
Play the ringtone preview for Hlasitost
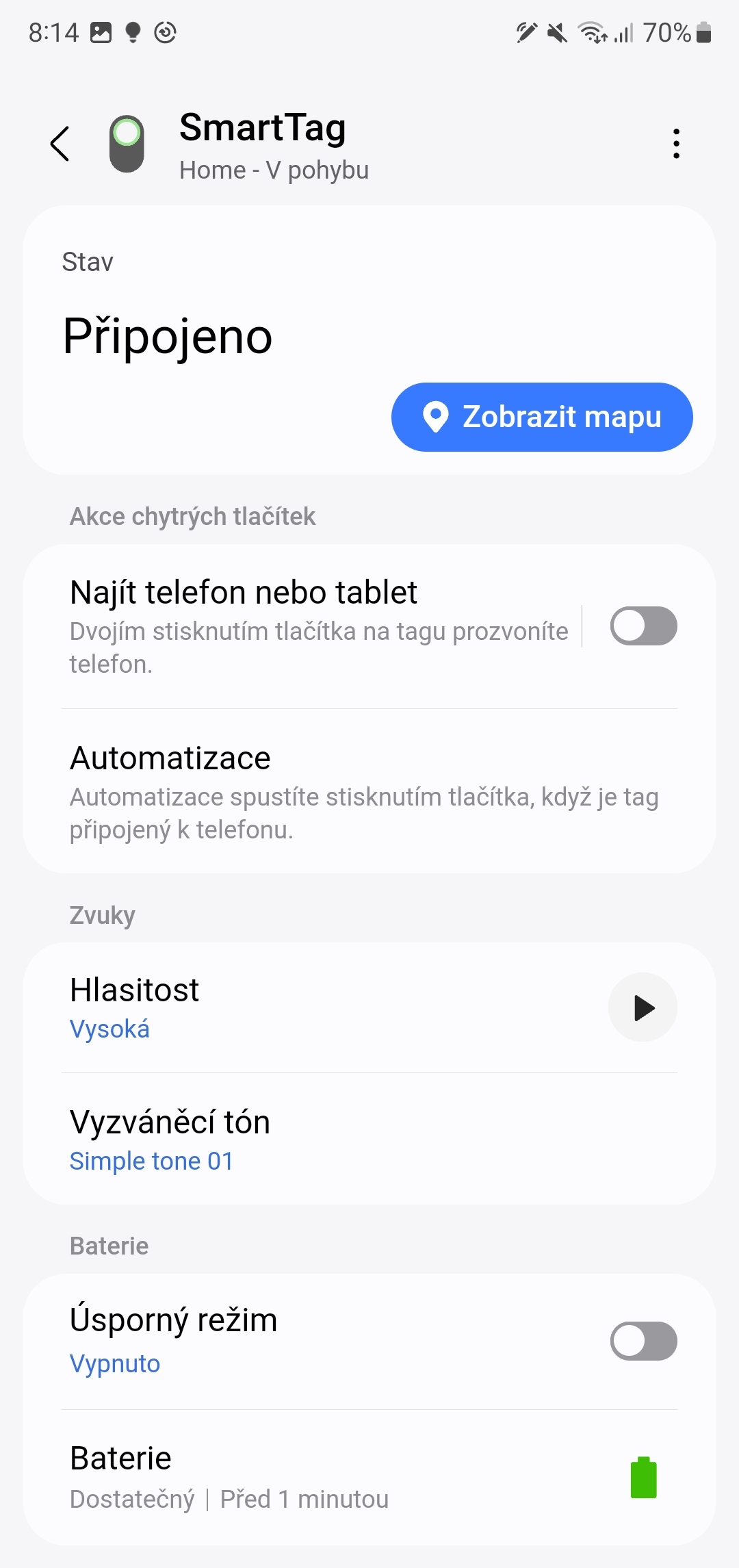click(x=643, y=1007)
